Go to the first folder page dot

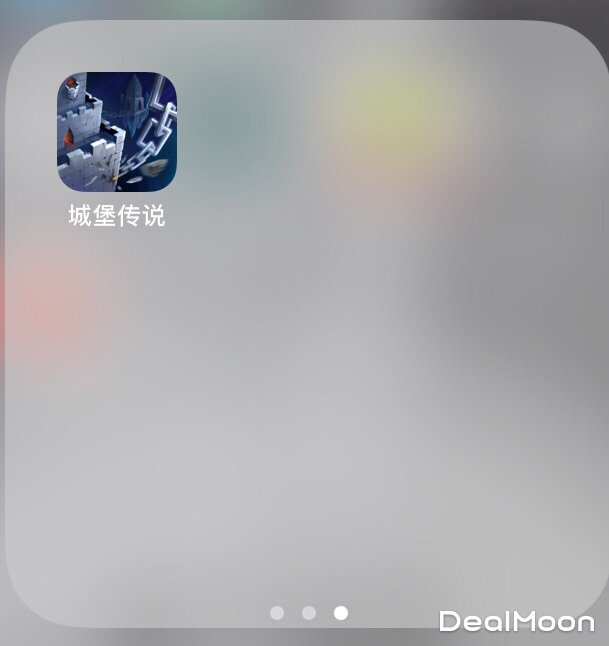tap(277, 612)
